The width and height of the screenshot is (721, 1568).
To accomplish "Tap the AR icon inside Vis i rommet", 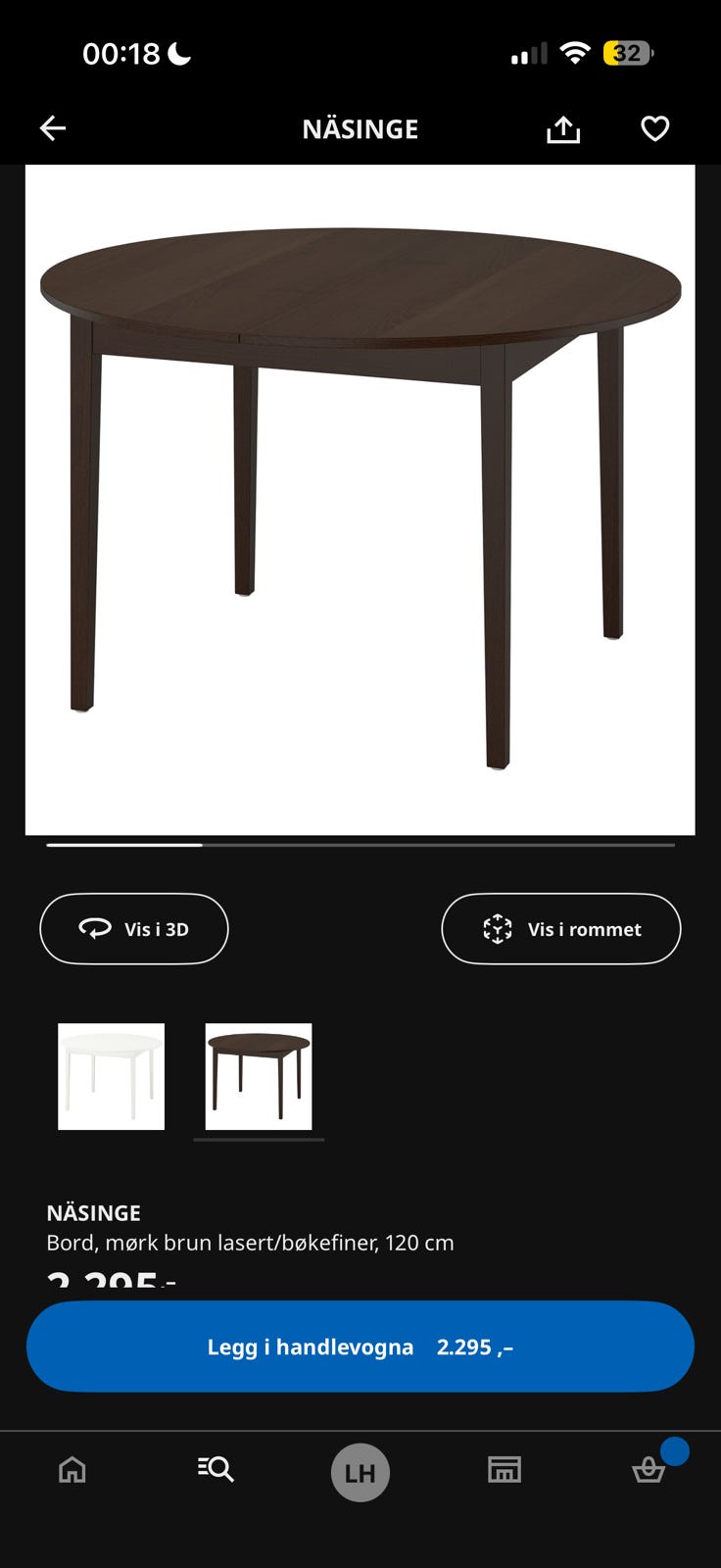I will pos(499,929).
